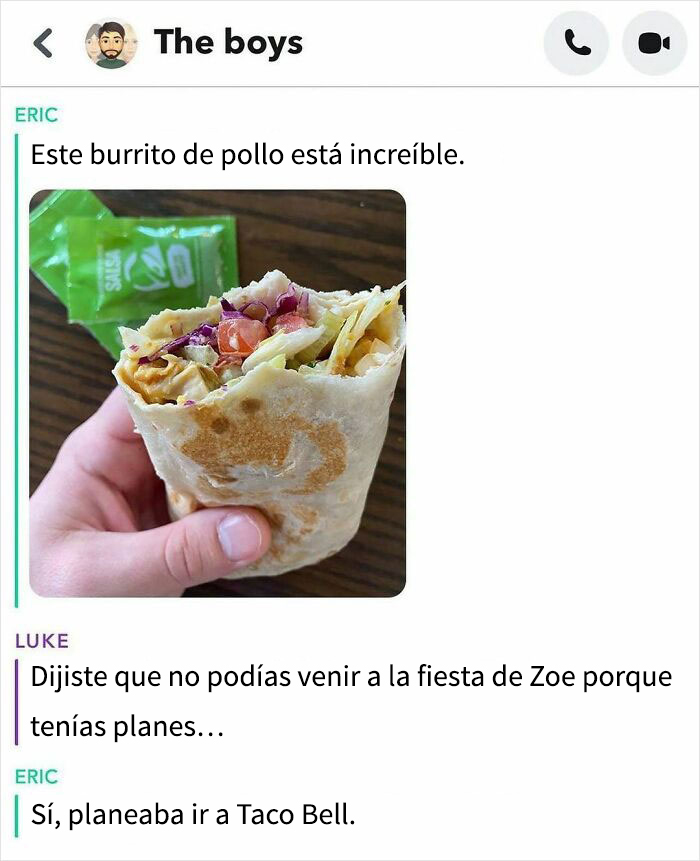
Task: Open The boys group profile
Action: click(228, 43)
